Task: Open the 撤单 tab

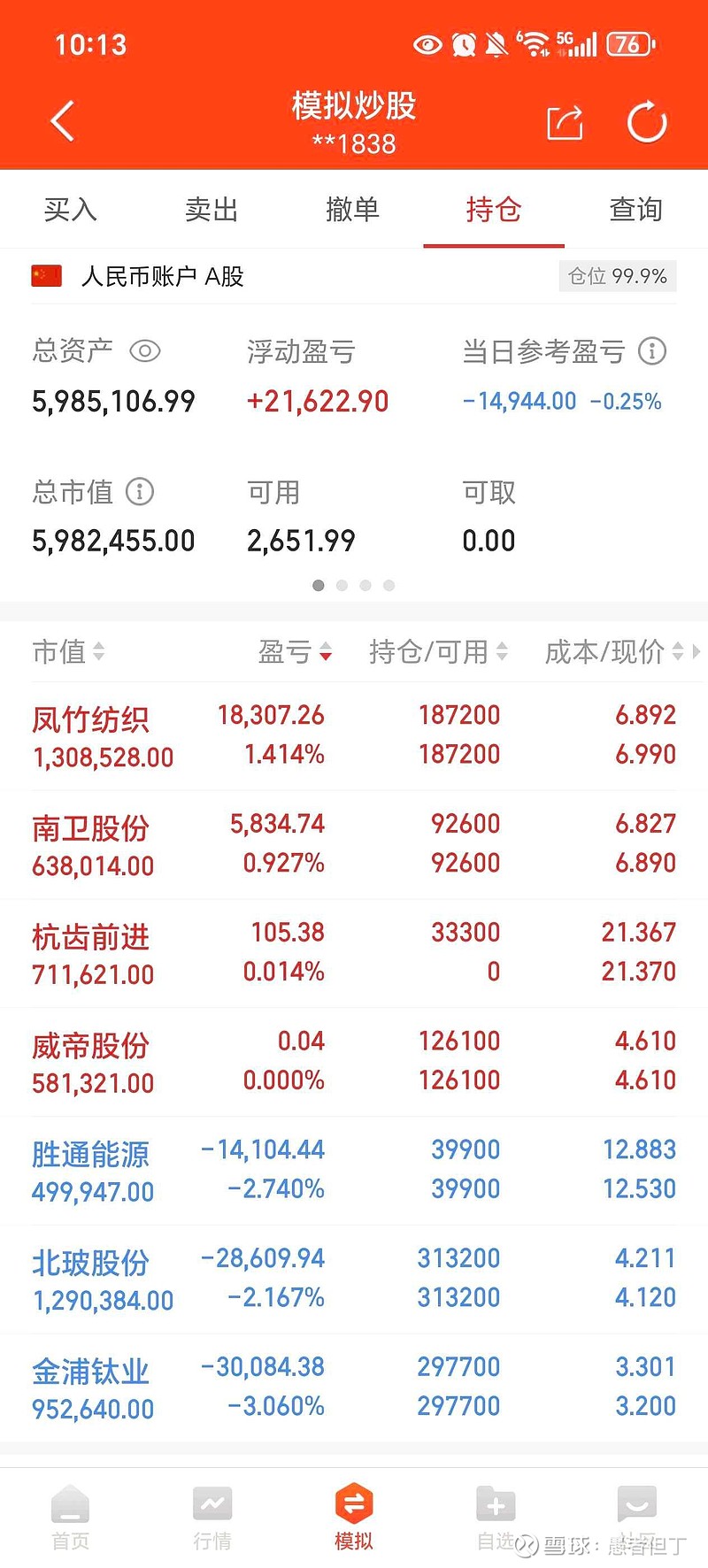Action: [352, 210]
